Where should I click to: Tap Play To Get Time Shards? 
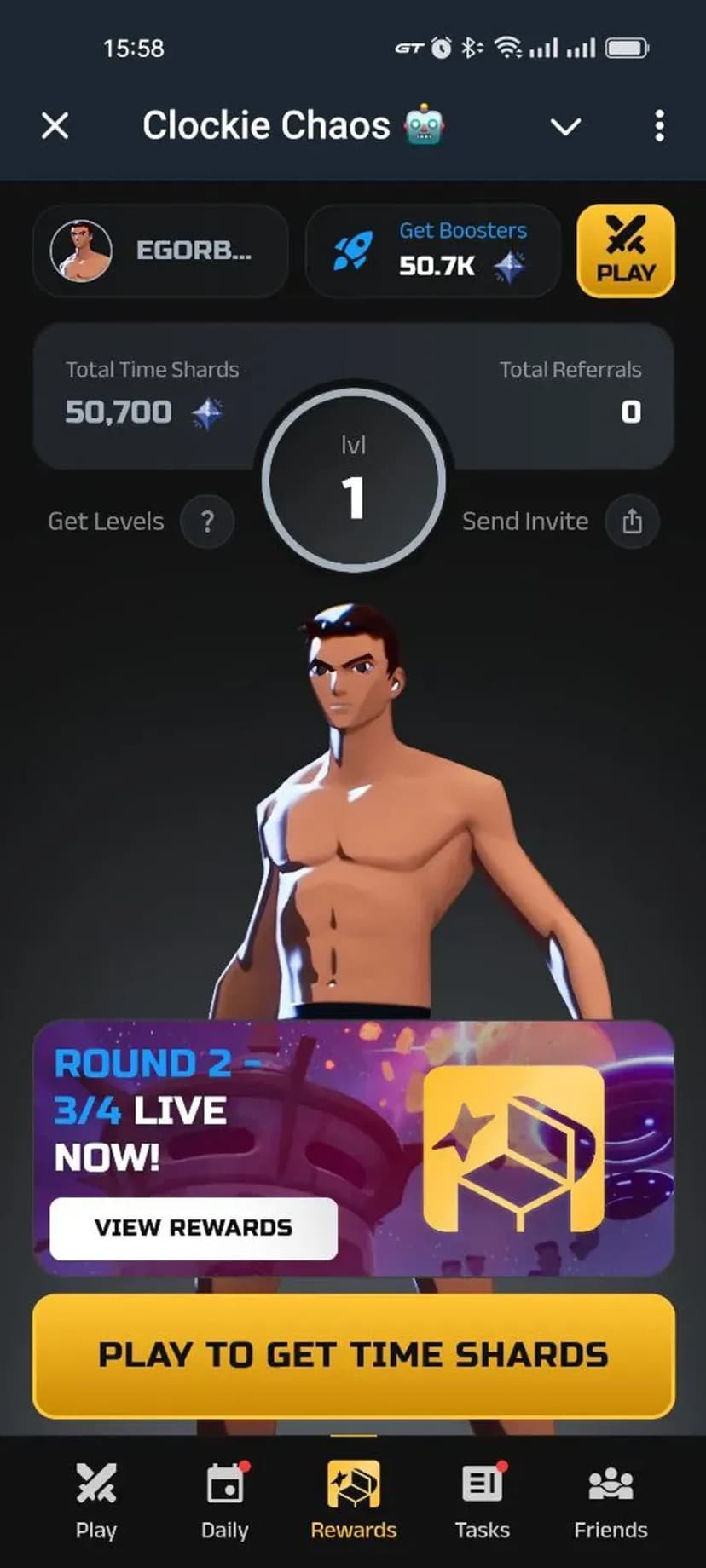[x=353, y=1355]
